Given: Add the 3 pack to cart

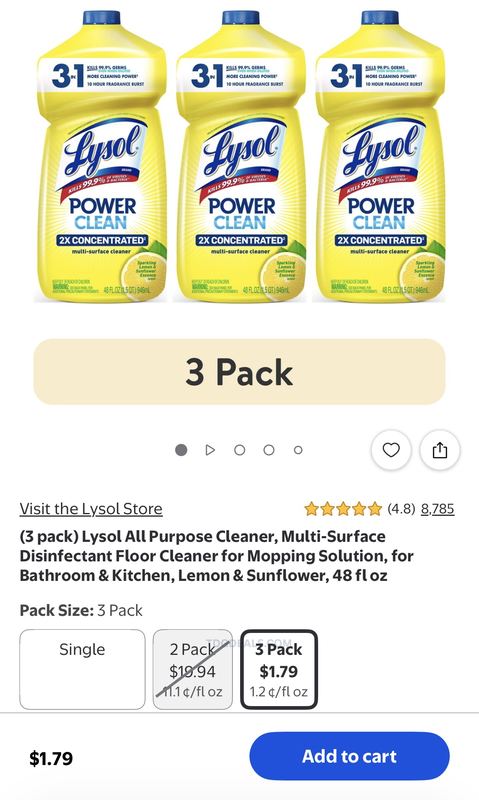Looking at the screenshot, I should (x=349, y=756).
